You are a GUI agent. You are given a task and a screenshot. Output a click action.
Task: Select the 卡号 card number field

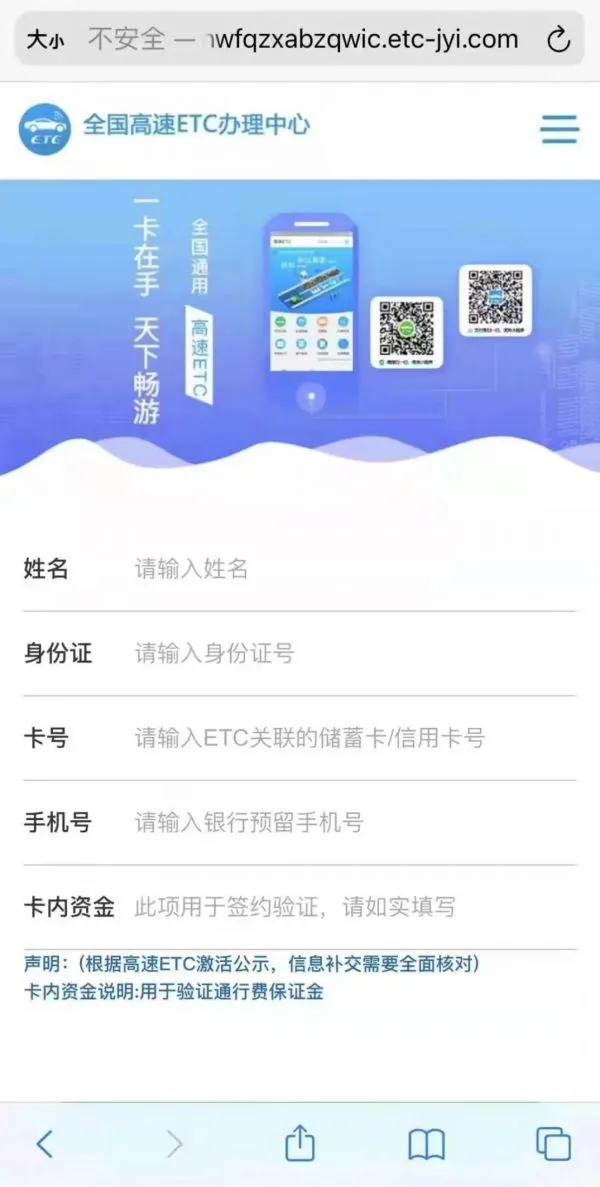[350, 739]
